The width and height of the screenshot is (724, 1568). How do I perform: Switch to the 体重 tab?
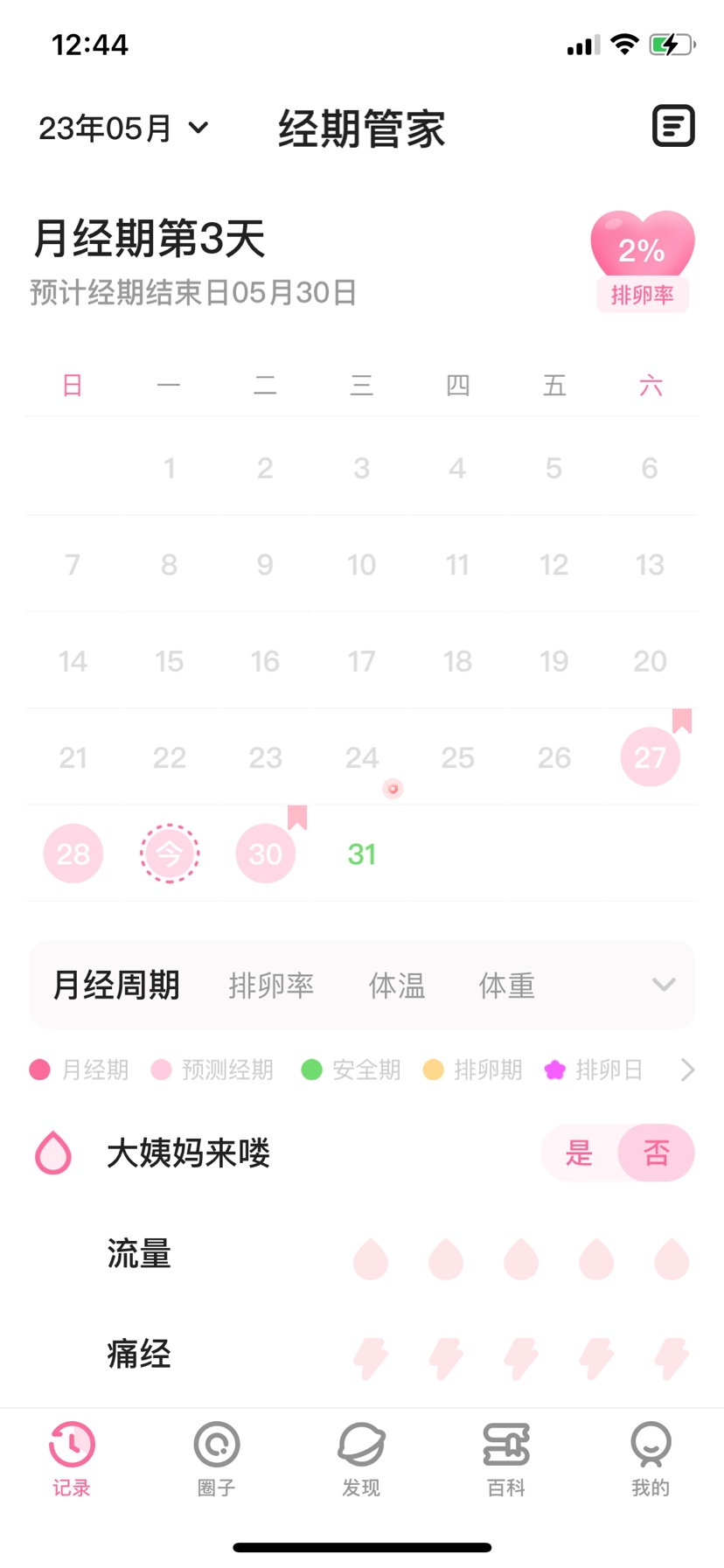506,986
